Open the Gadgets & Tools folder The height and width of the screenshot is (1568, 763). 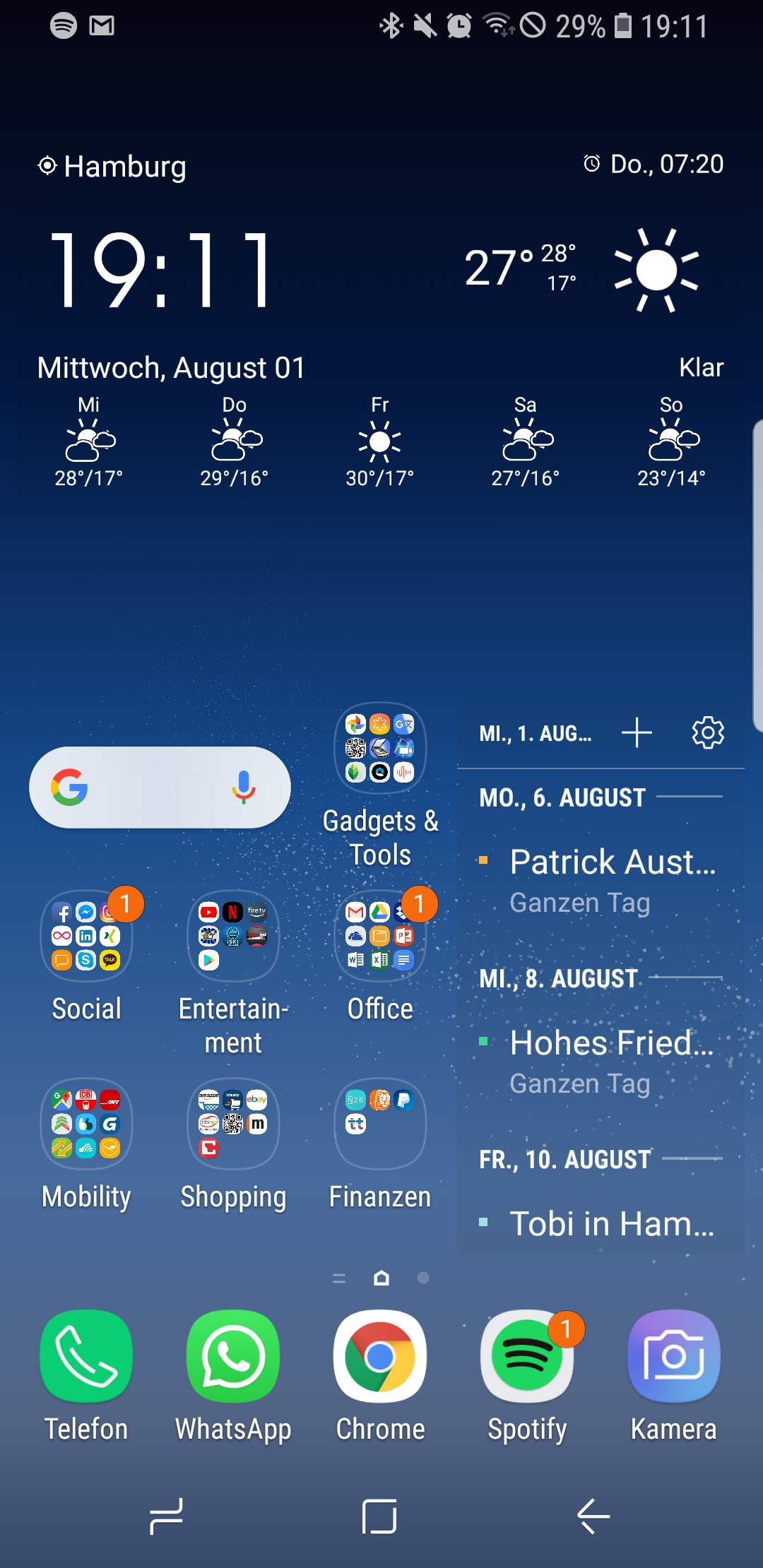tap(380, 749)
